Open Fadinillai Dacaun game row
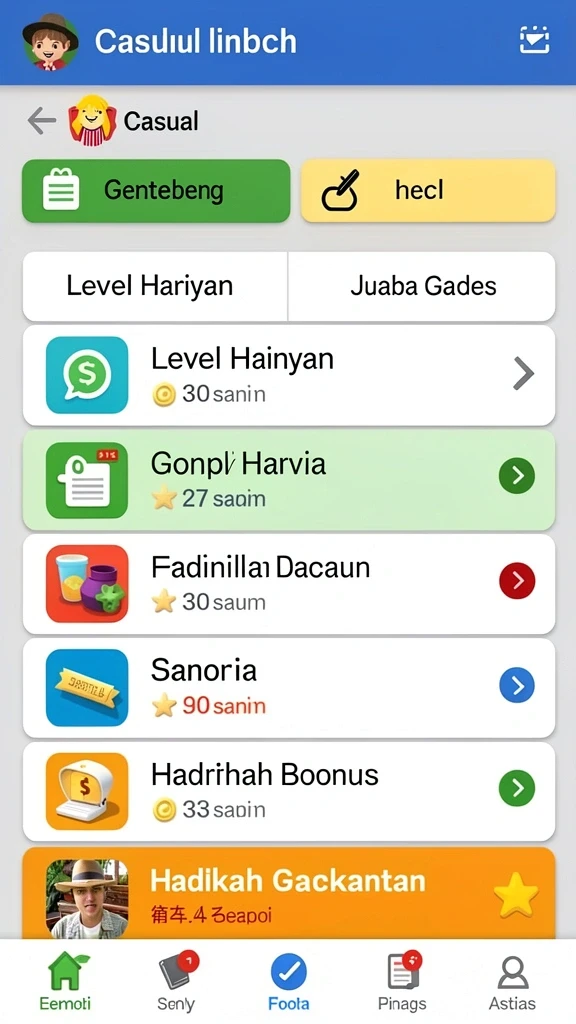This screenshot has height=1024, width=576. [289, 584]
